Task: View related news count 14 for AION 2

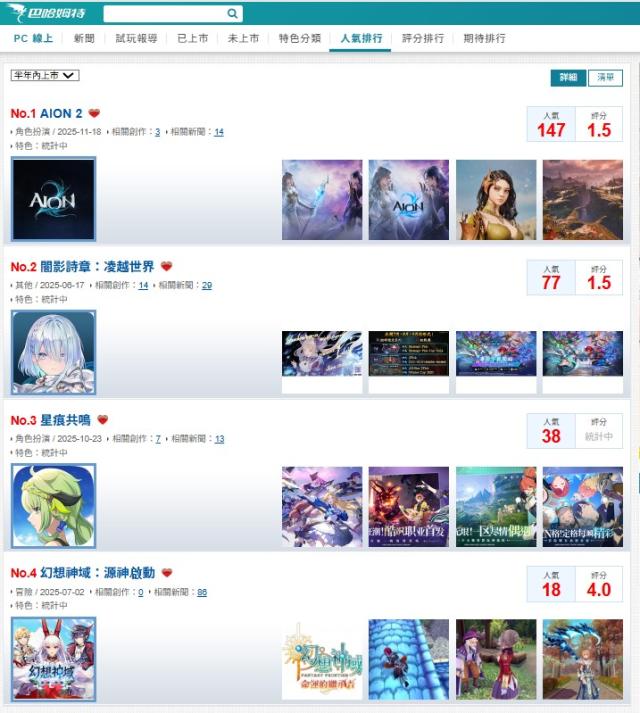Action: [219, 132]
